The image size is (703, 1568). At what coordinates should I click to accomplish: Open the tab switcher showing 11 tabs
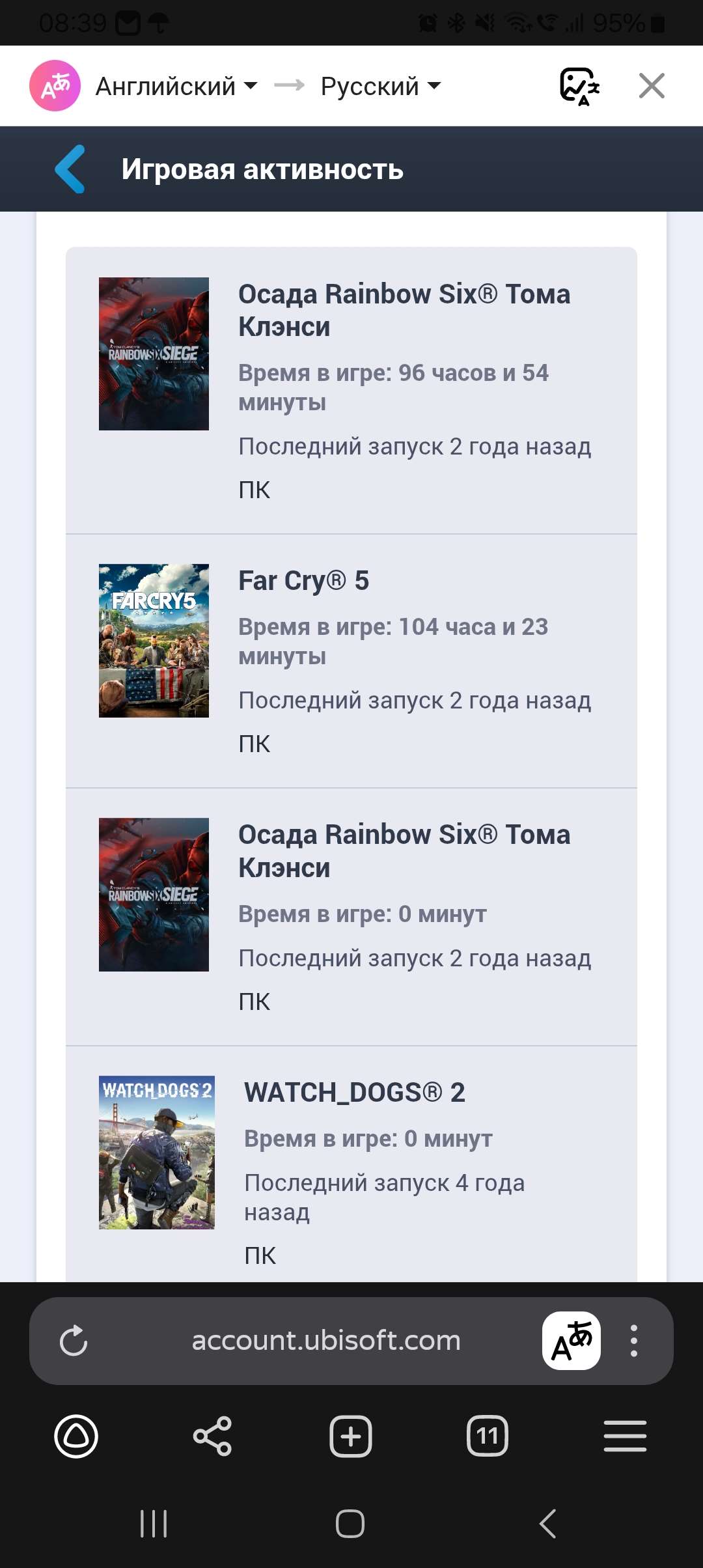[487, 1436]
